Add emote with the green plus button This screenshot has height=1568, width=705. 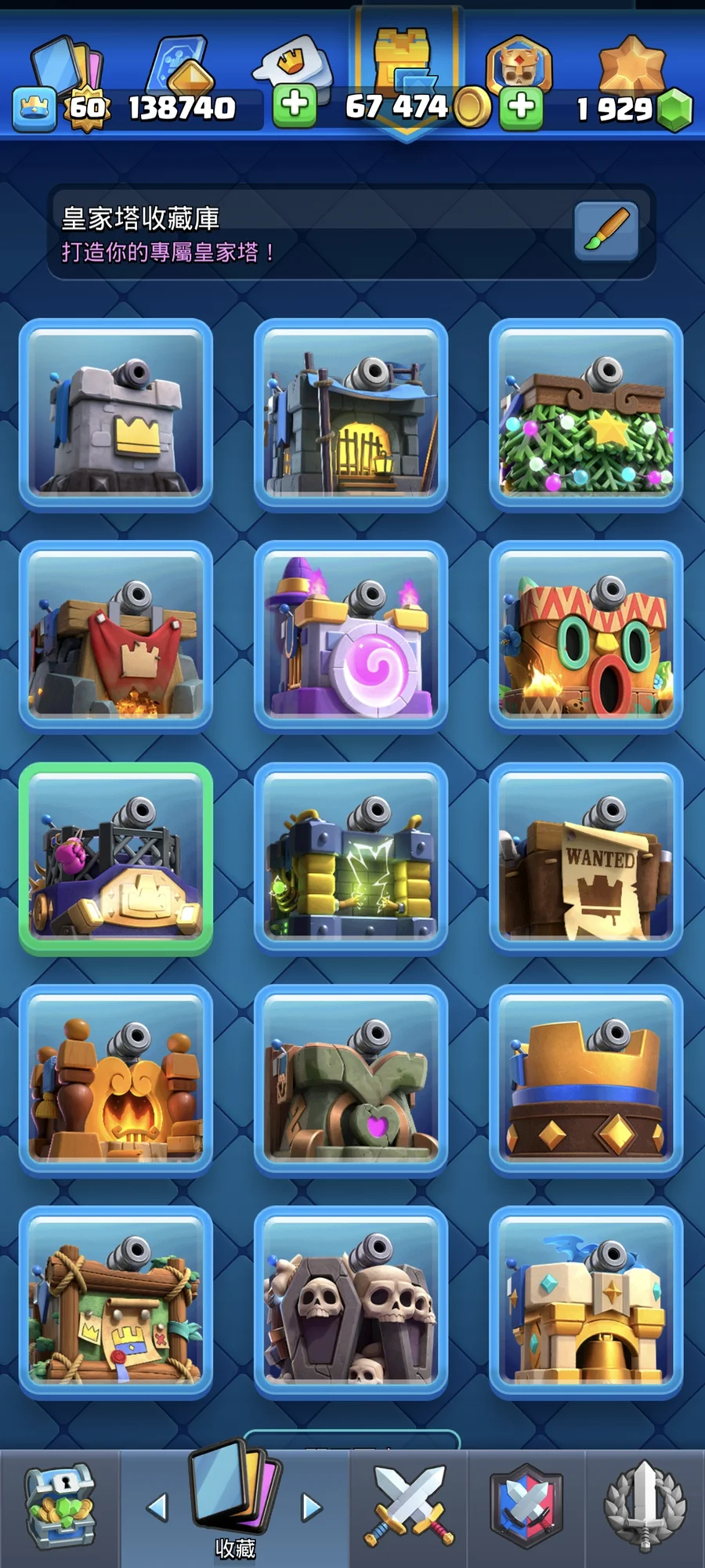(x=295, y=106)
